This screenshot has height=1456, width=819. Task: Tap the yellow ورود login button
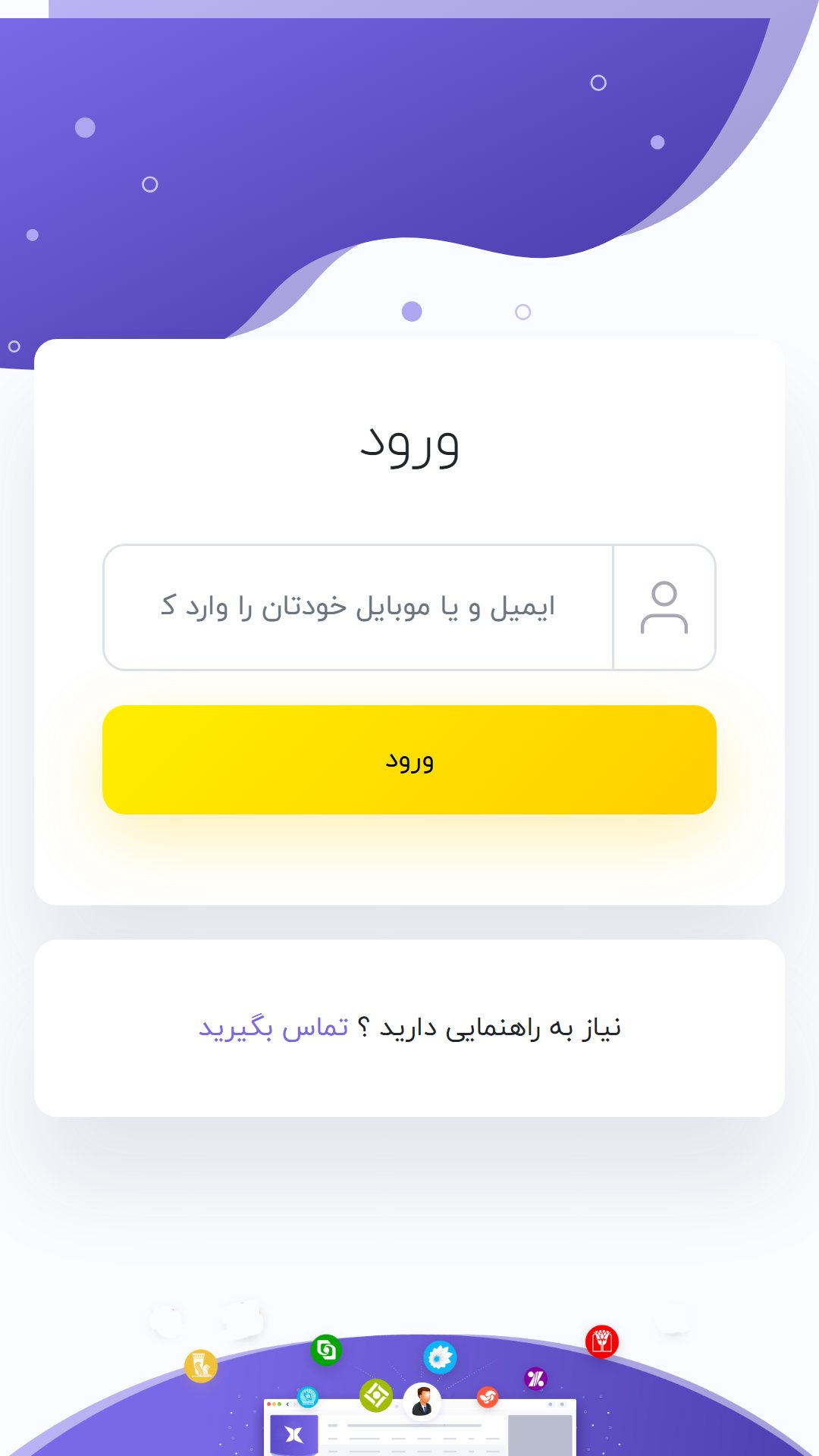(x=409, y=760)
